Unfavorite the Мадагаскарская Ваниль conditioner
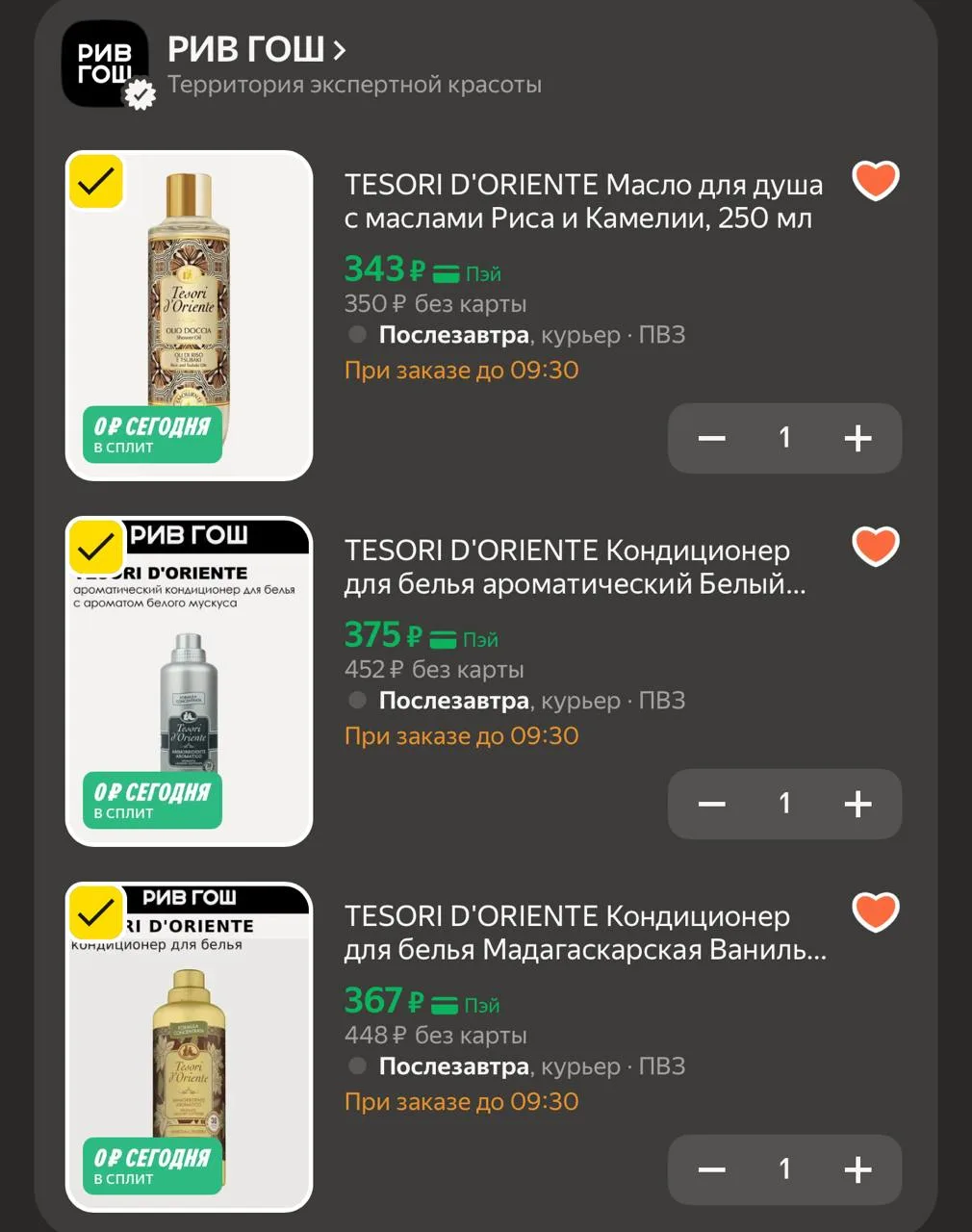This screenshot has width=972, height=1232. click(876, 912)
